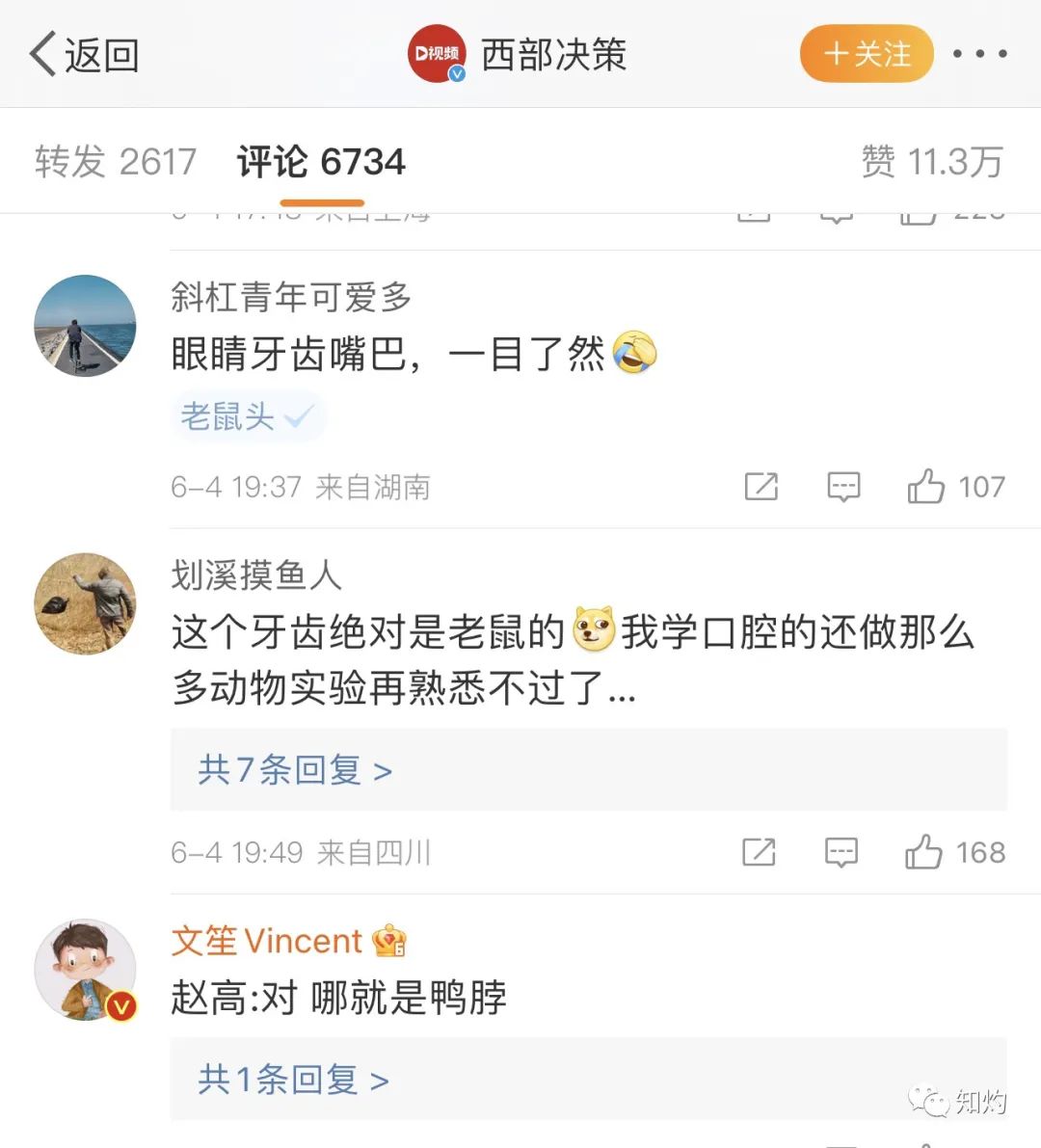
Task: Tap the 老鼠头 tag chip
Action: [x=247, y=416]
